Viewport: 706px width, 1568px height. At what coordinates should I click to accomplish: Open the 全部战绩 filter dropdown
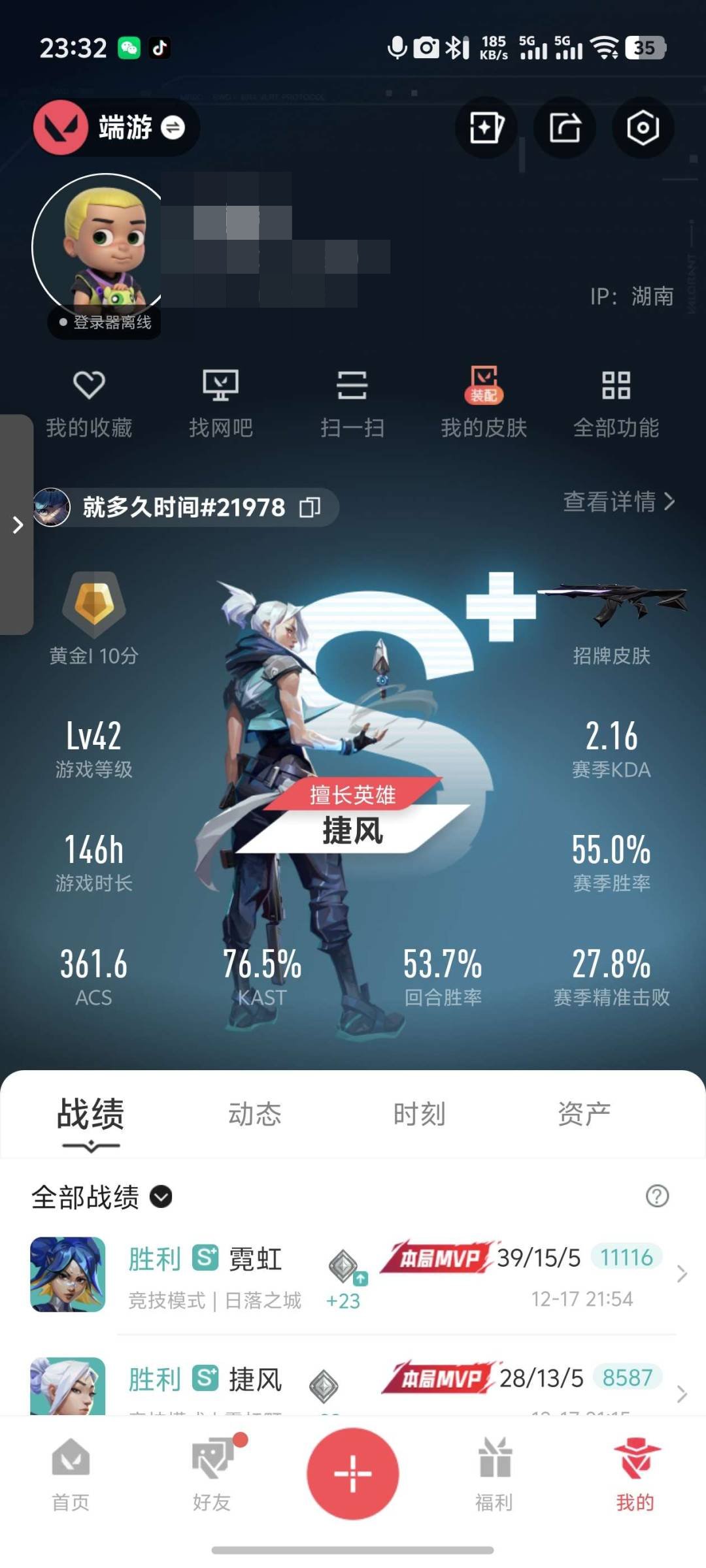click(160, 1197)
